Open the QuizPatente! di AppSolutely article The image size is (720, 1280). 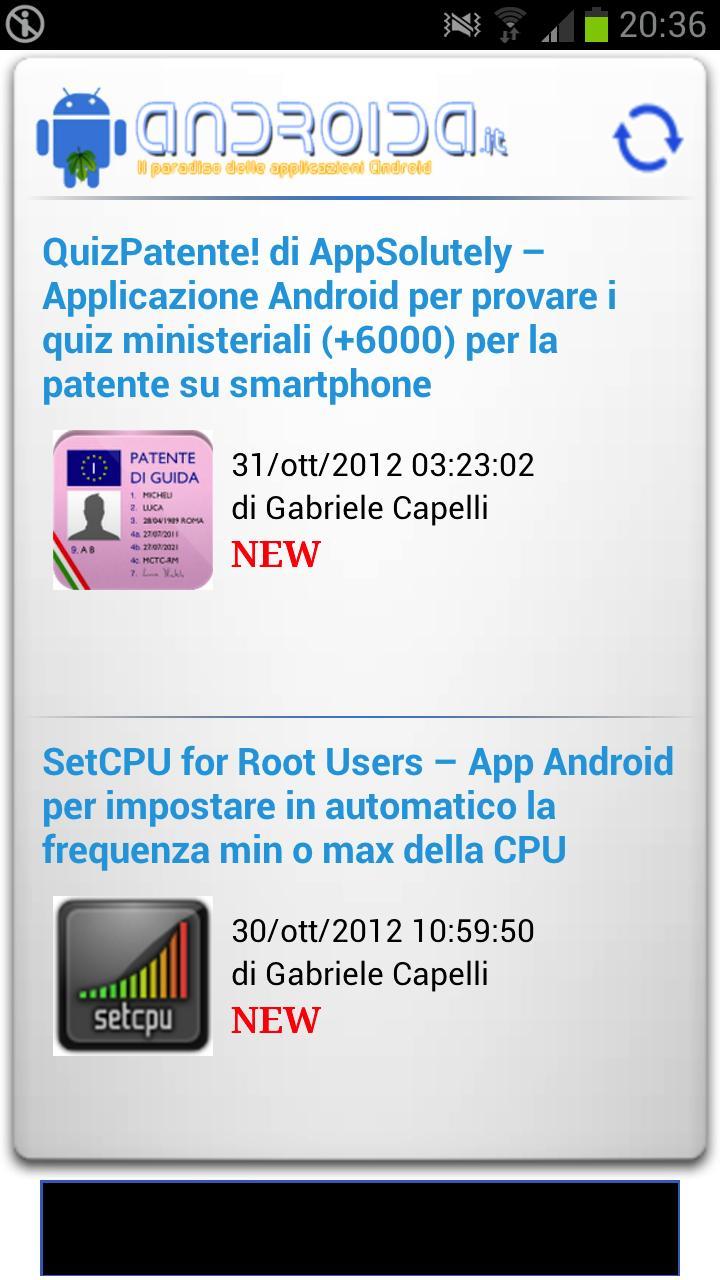pyautogui.click(x=330, y=318)
